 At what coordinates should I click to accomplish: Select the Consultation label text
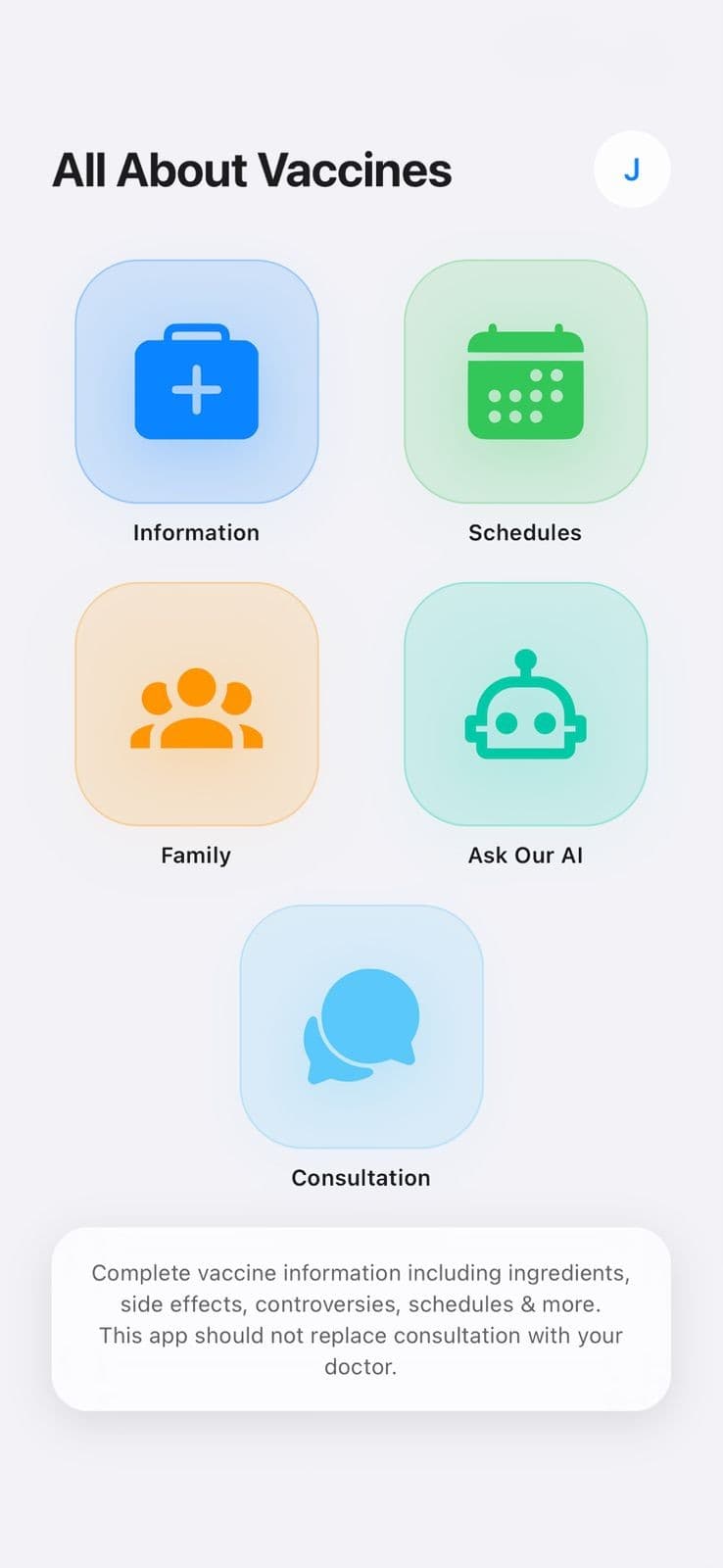tap(361, 1177)
